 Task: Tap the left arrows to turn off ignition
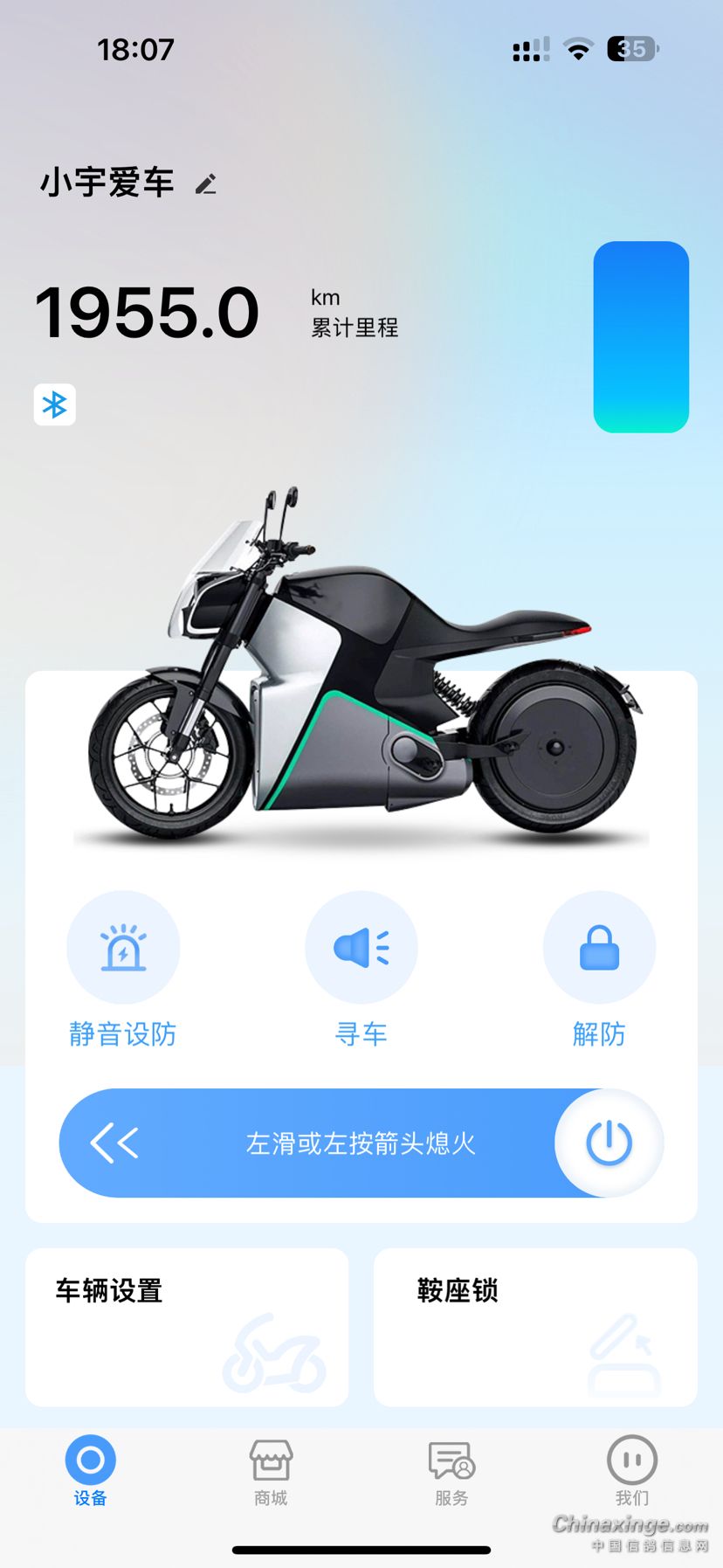[x=115, y=1143]
